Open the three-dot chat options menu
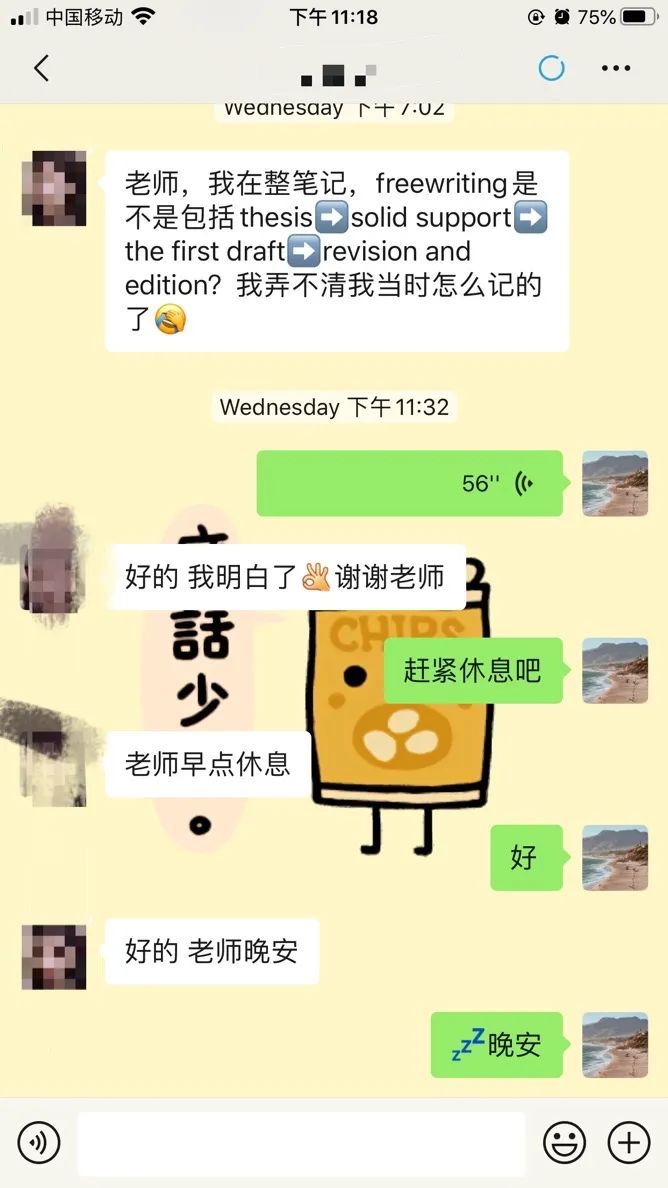668x1188 pixels. coord(615,68)
